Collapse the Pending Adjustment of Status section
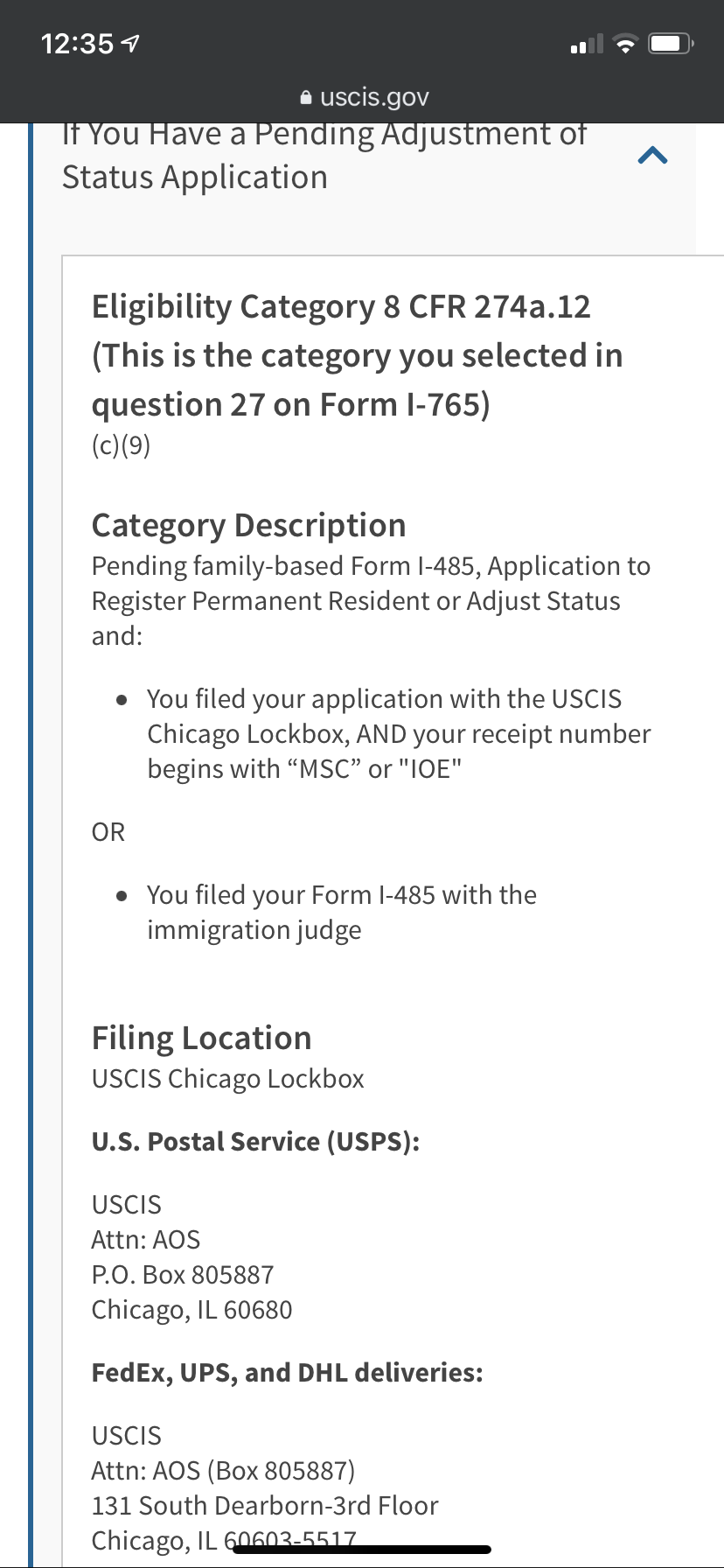The width and height of the screenshot is (724, 1568). click(653, 156)
